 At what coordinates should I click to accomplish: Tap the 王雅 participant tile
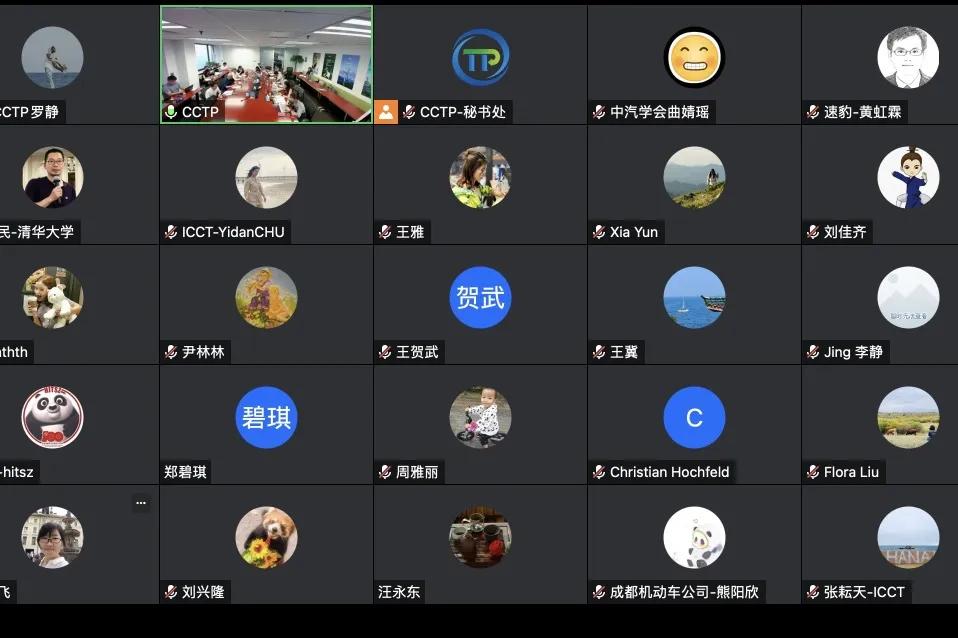pyautogui.click(x=480, y=184)
